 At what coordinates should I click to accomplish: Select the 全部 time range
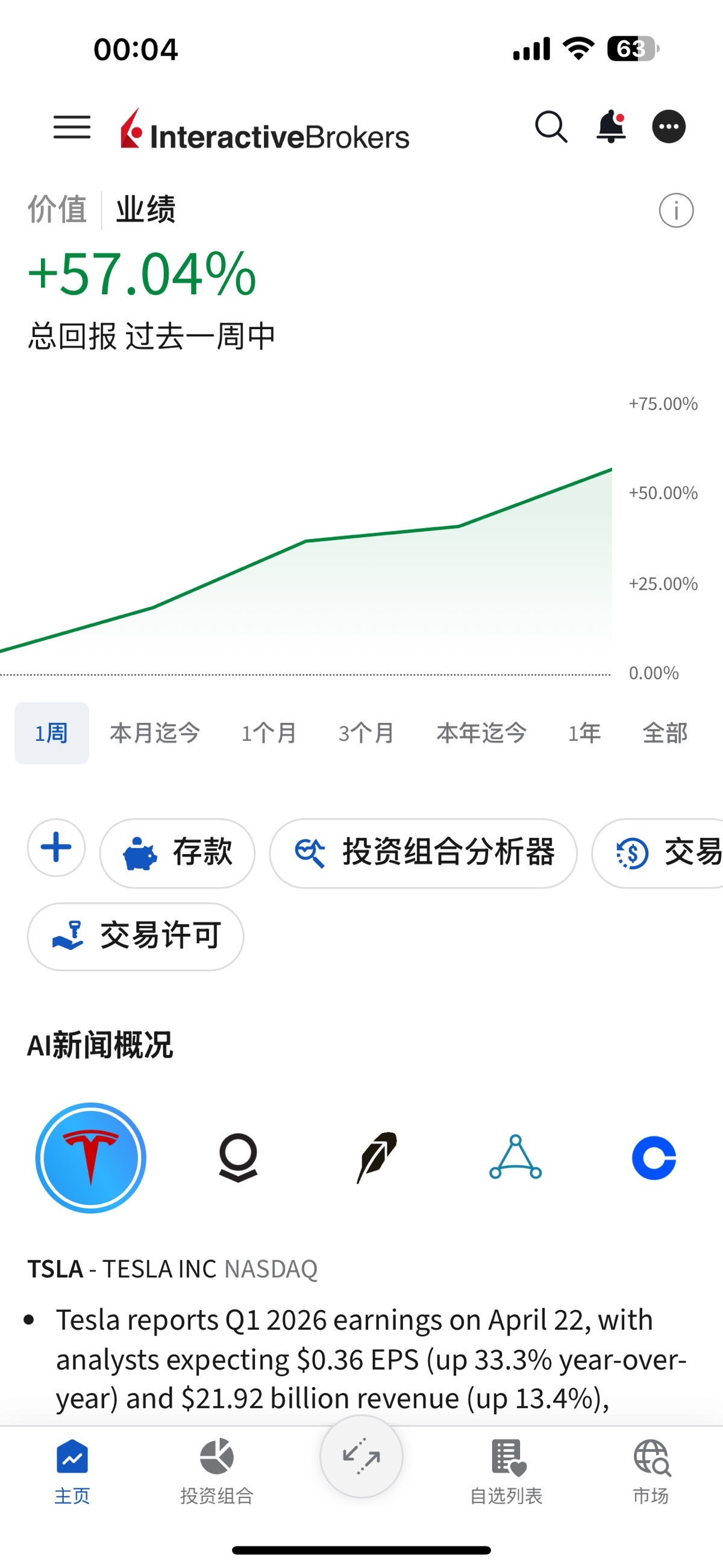point(665,733)
